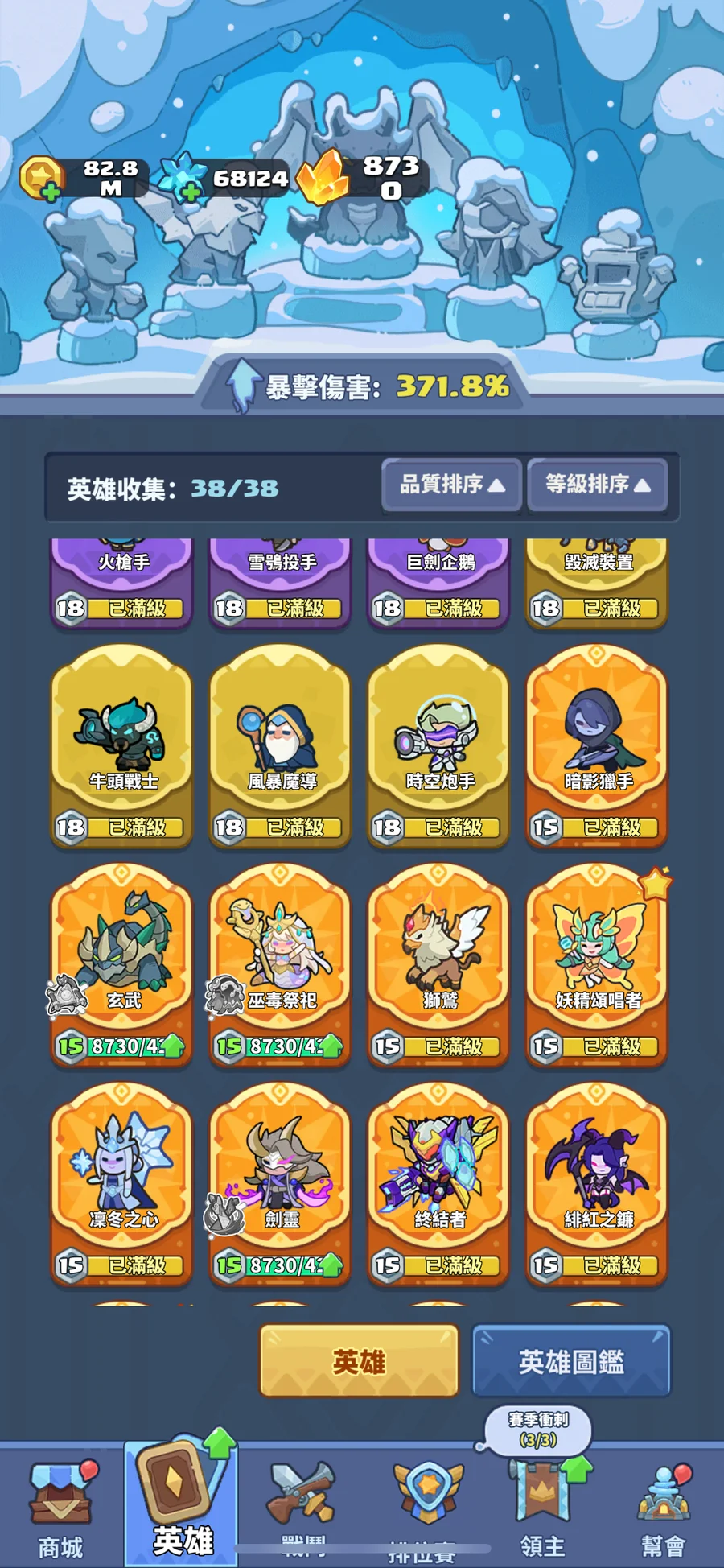Sort heroes by 等級排序
Viewport: 724px width, 1568px height.
(597, 485)
